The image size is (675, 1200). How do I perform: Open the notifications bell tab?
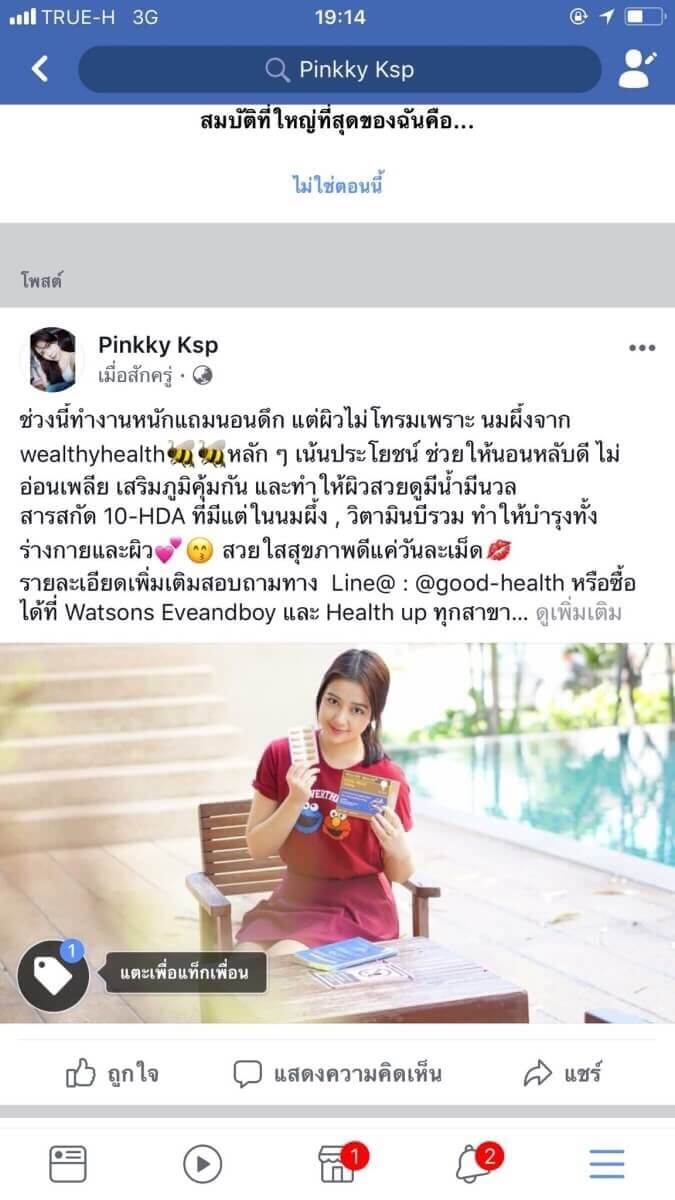point(474,1163)
